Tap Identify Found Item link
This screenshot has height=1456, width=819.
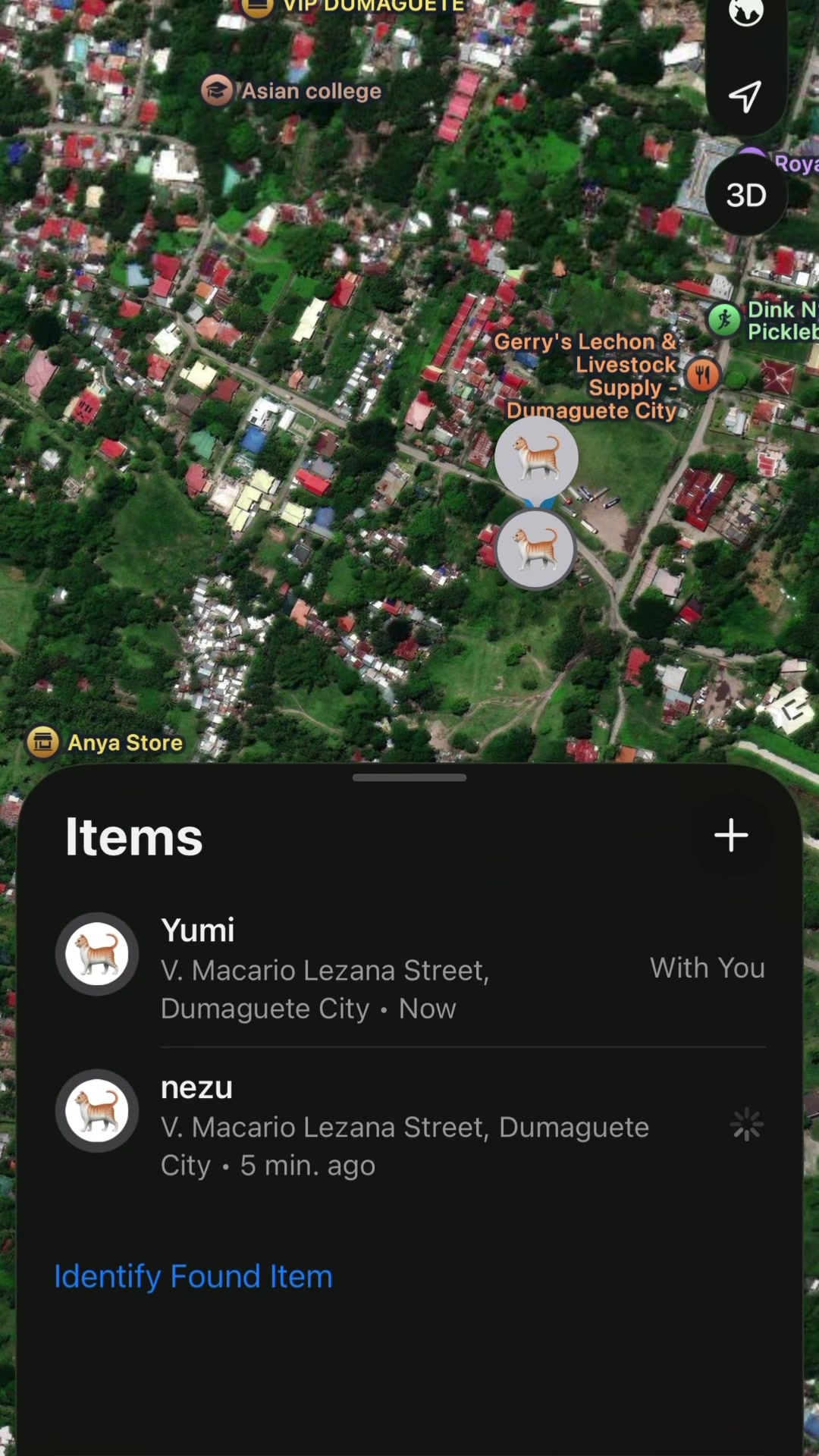click(x=193, y=1276)
